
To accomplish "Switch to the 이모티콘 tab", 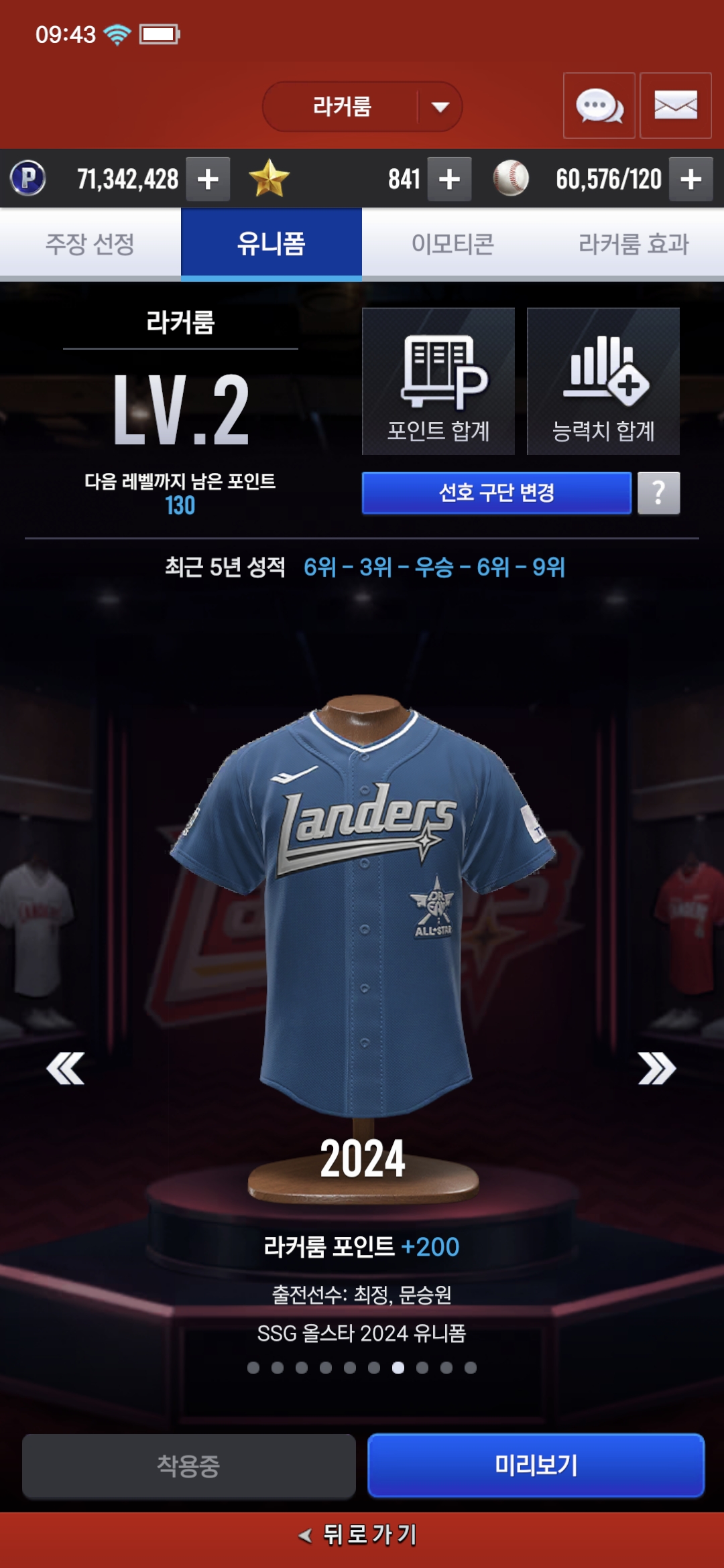I will 452,244.
